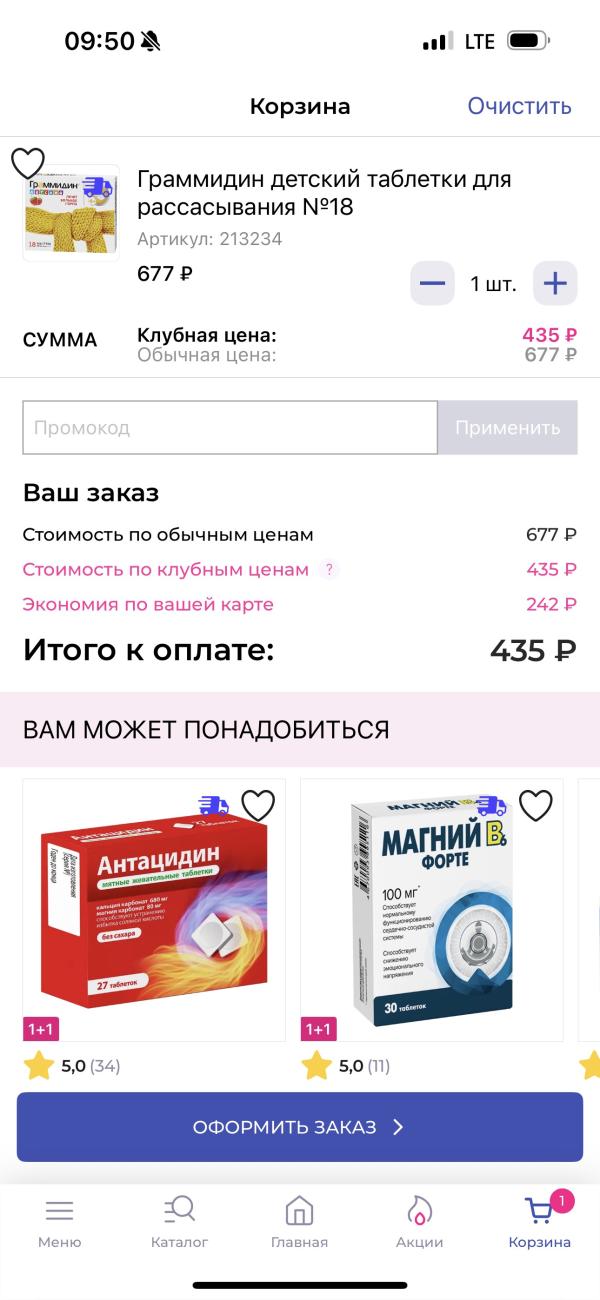Show club price info via question mark
Screen dimensions: 600x1300
[328, 570]
